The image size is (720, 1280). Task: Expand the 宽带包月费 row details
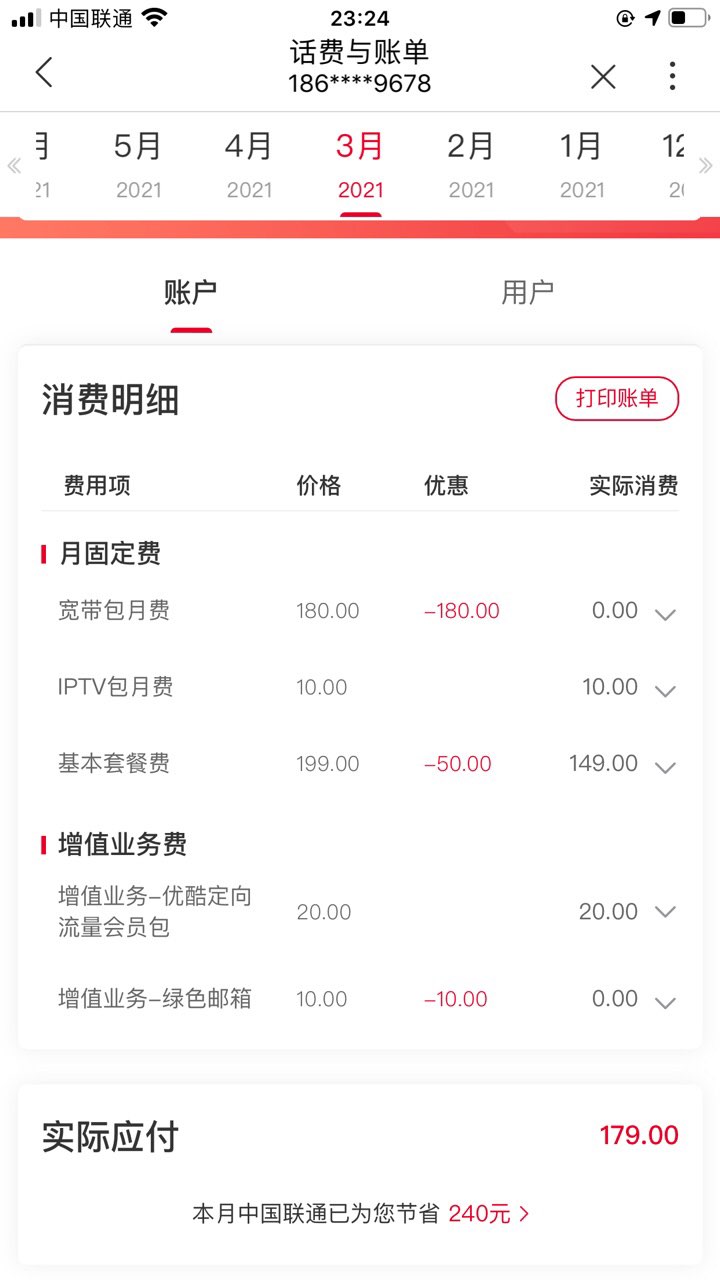coord(665,614)
